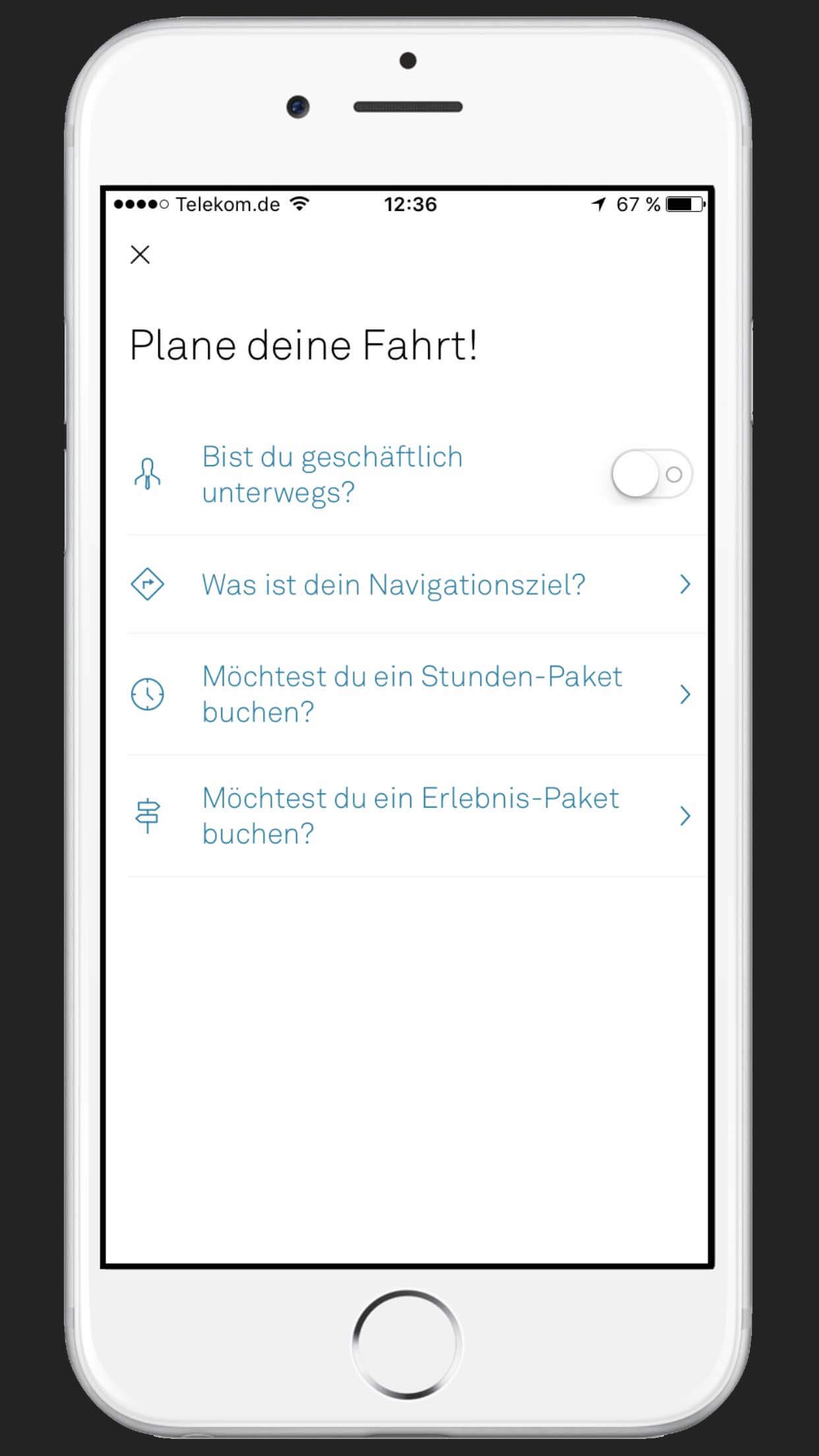Open the Stunden-Paket booking option
Image resolution: width=819 pixels, height=1456 pixels.
[x=409, y=694]
